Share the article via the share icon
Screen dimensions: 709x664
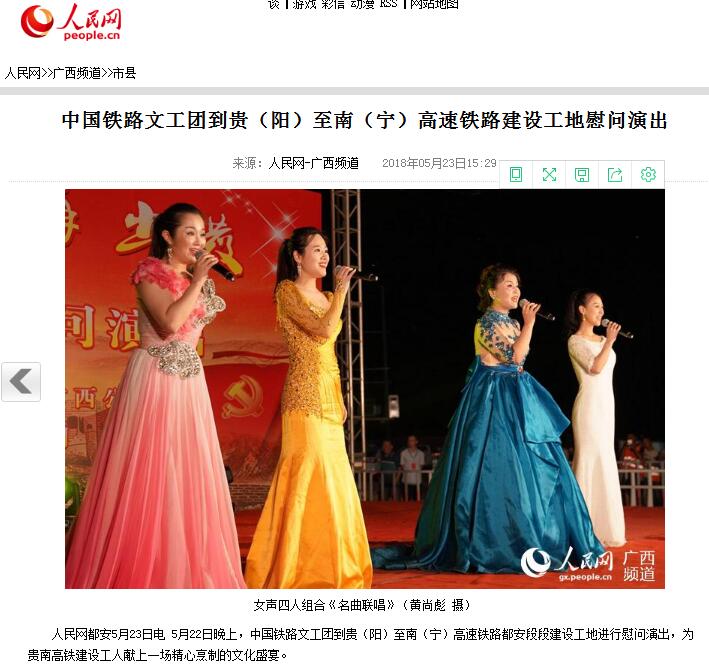point(615,175)
